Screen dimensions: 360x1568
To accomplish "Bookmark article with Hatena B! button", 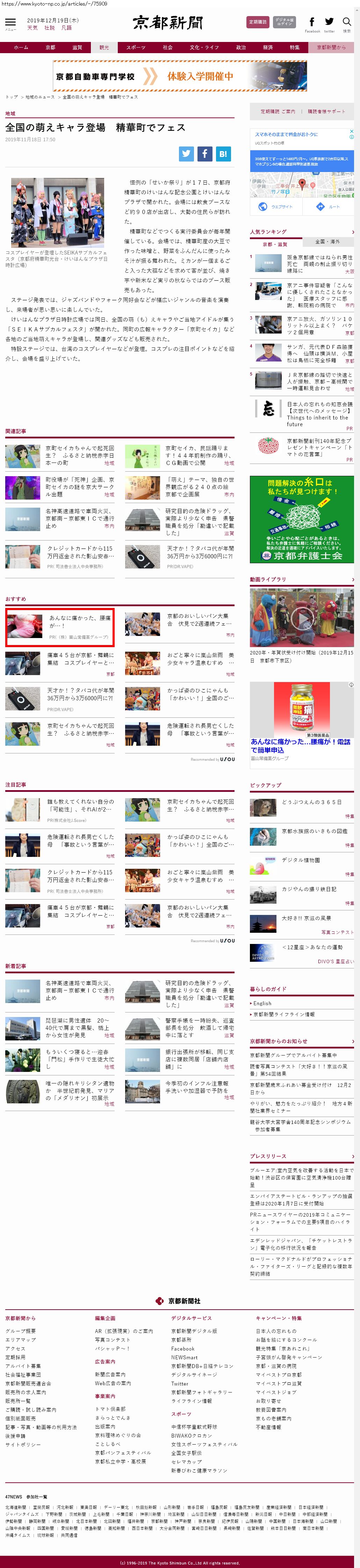I will click(223, 153).
